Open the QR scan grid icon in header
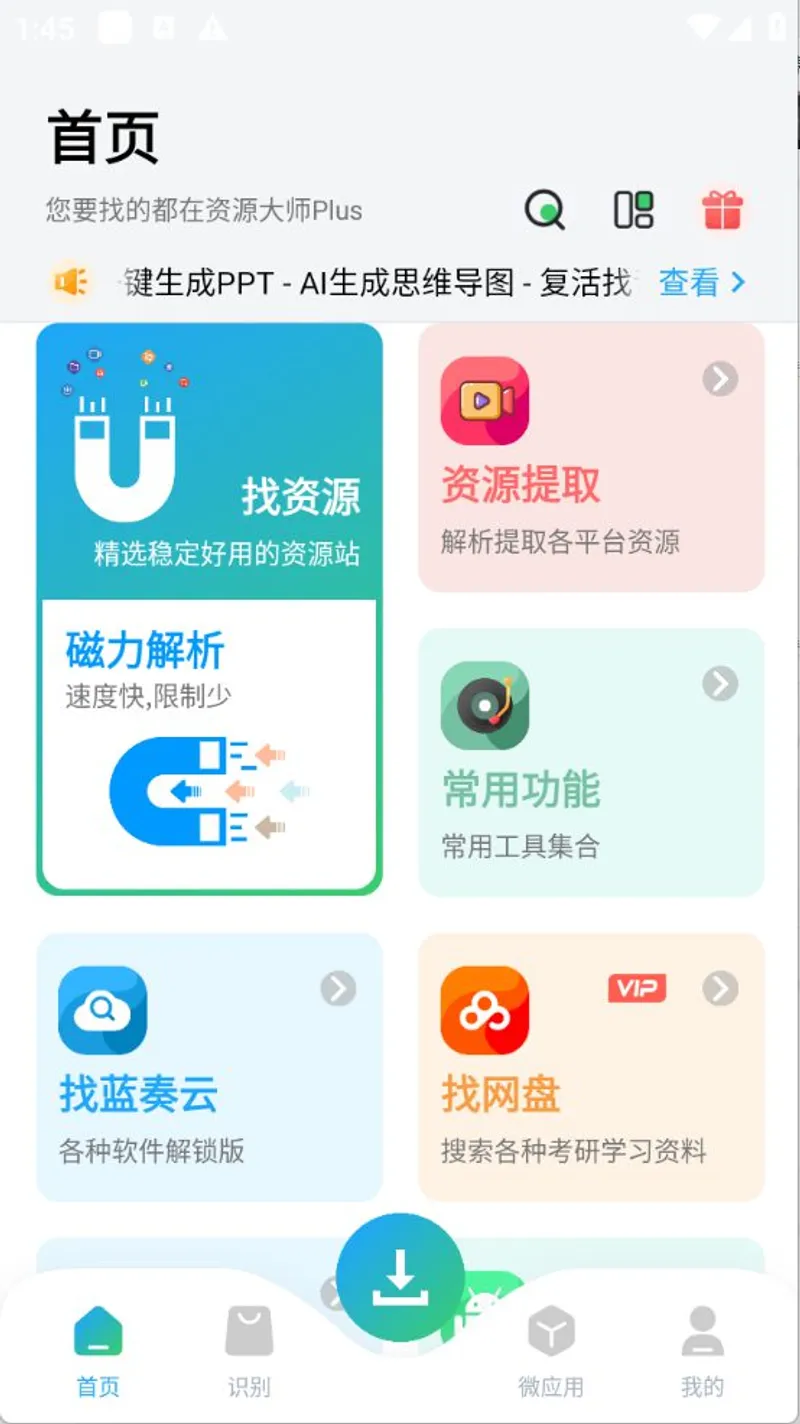This screenshot has width=800, height=1424. [x=632, y=211]
